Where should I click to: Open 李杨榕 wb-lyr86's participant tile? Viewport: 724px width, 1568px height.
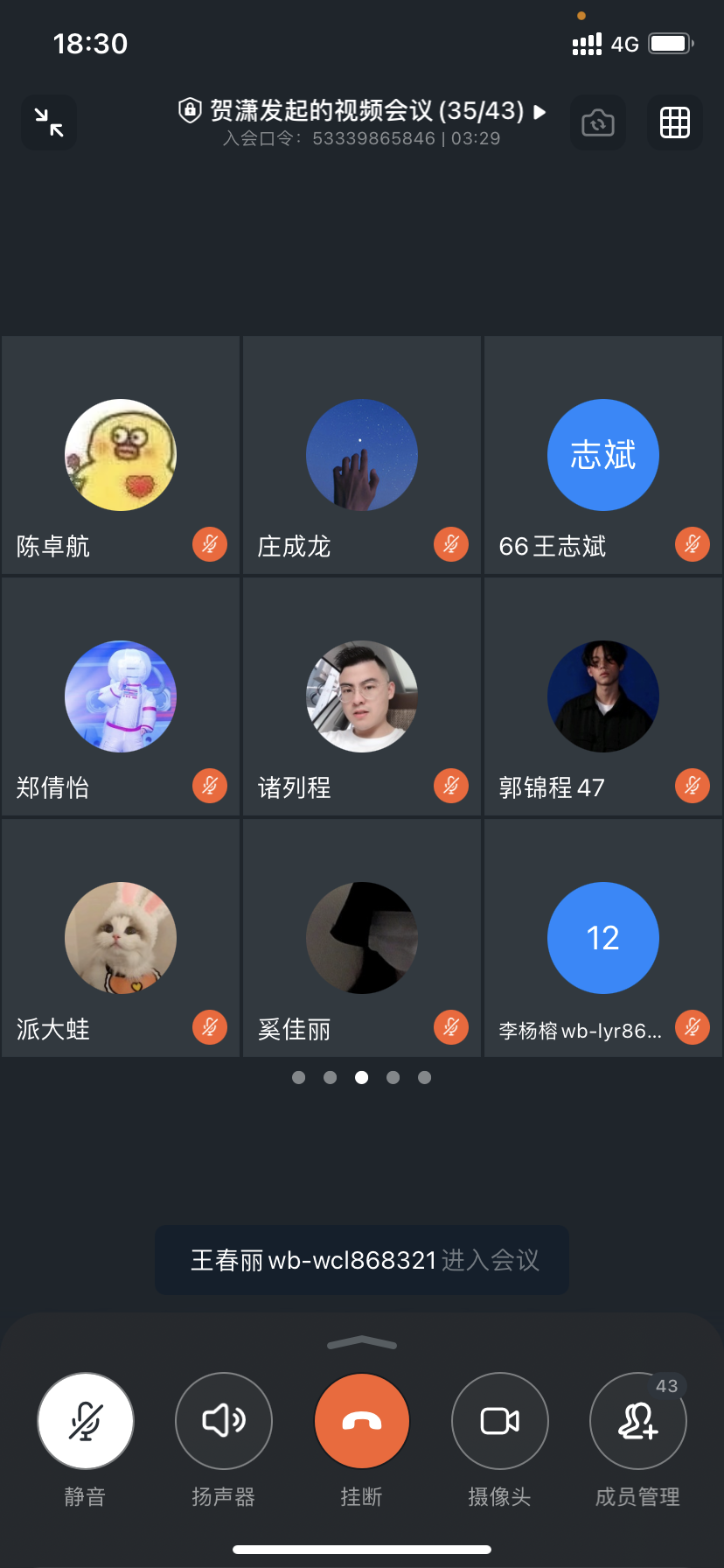pos(603,938)
